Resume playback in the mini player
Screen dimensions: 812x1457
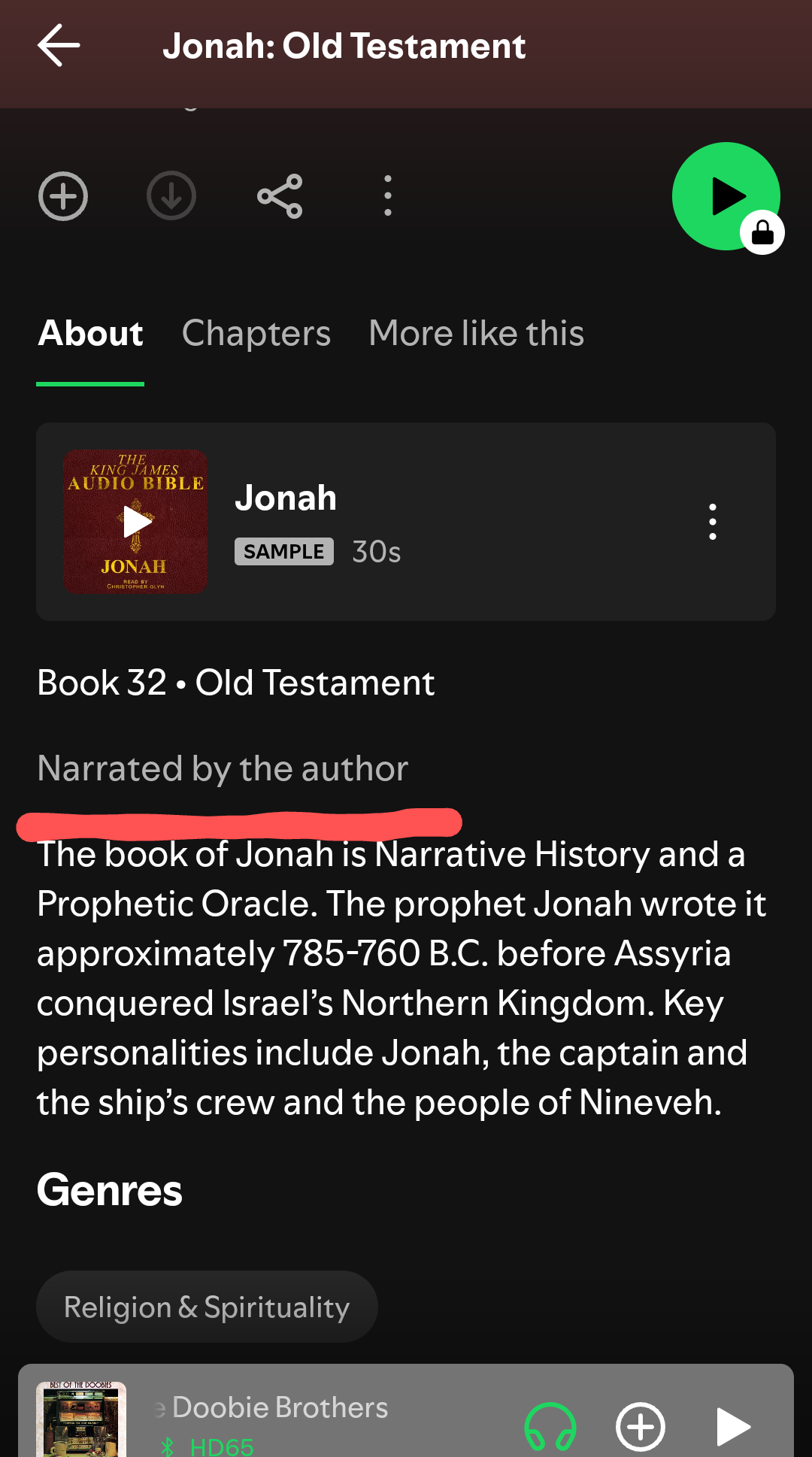(x=732, y=1426)
